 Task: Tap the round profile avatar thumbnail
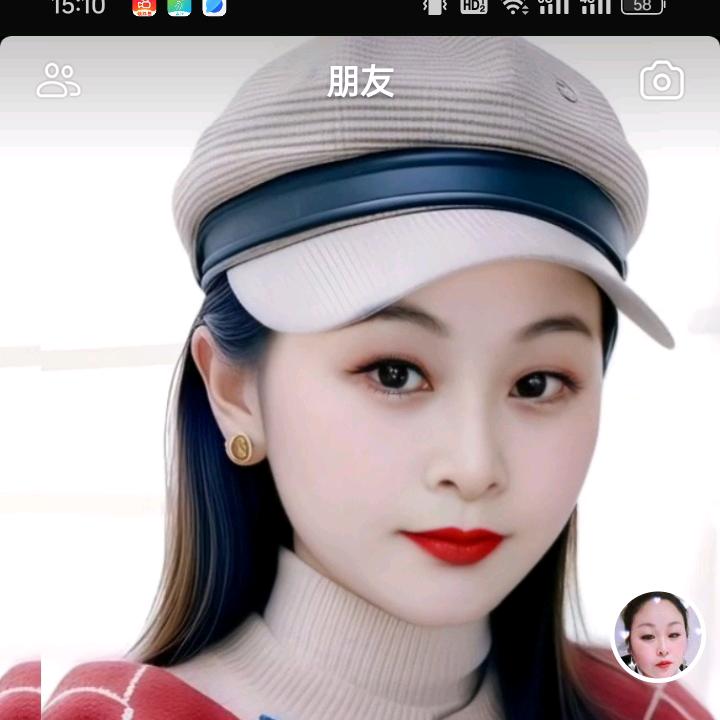coord(658,636)
